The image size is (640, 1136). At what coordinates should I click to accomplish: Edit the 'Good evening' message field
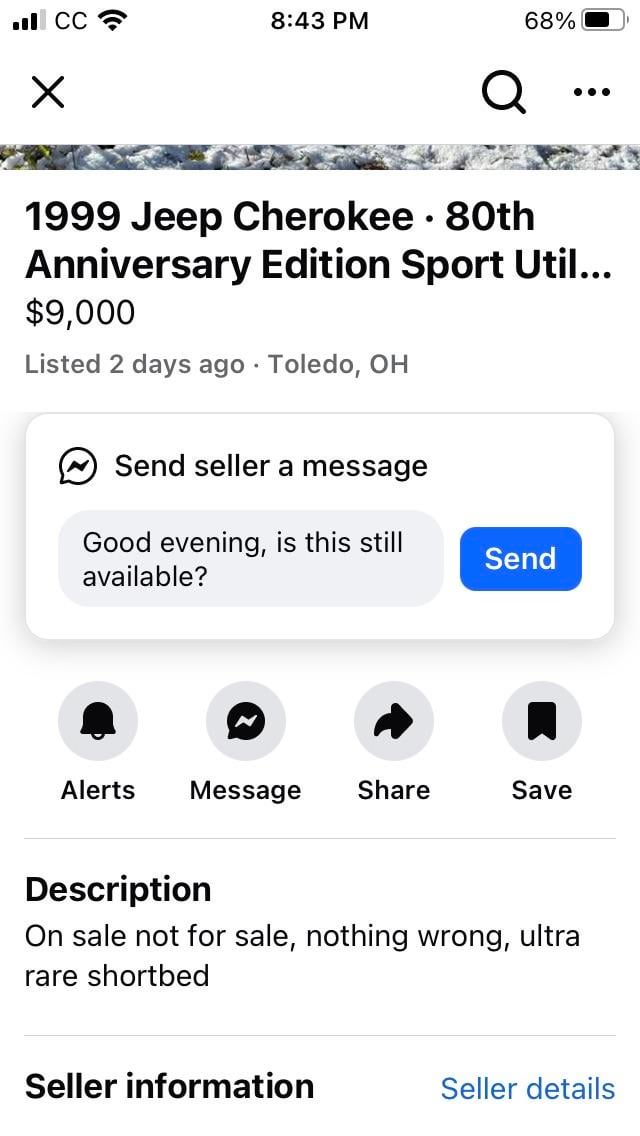250,559
